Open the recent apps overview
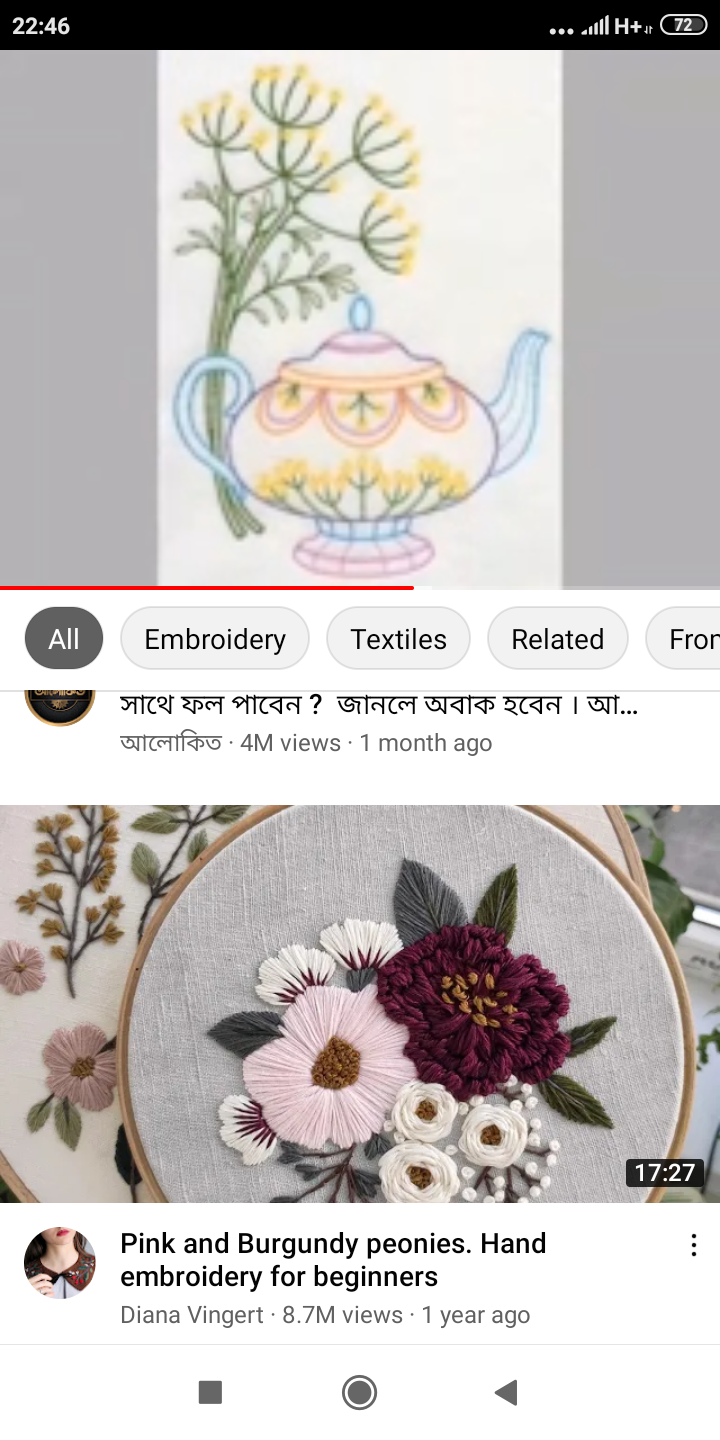 pos(210,1392)
